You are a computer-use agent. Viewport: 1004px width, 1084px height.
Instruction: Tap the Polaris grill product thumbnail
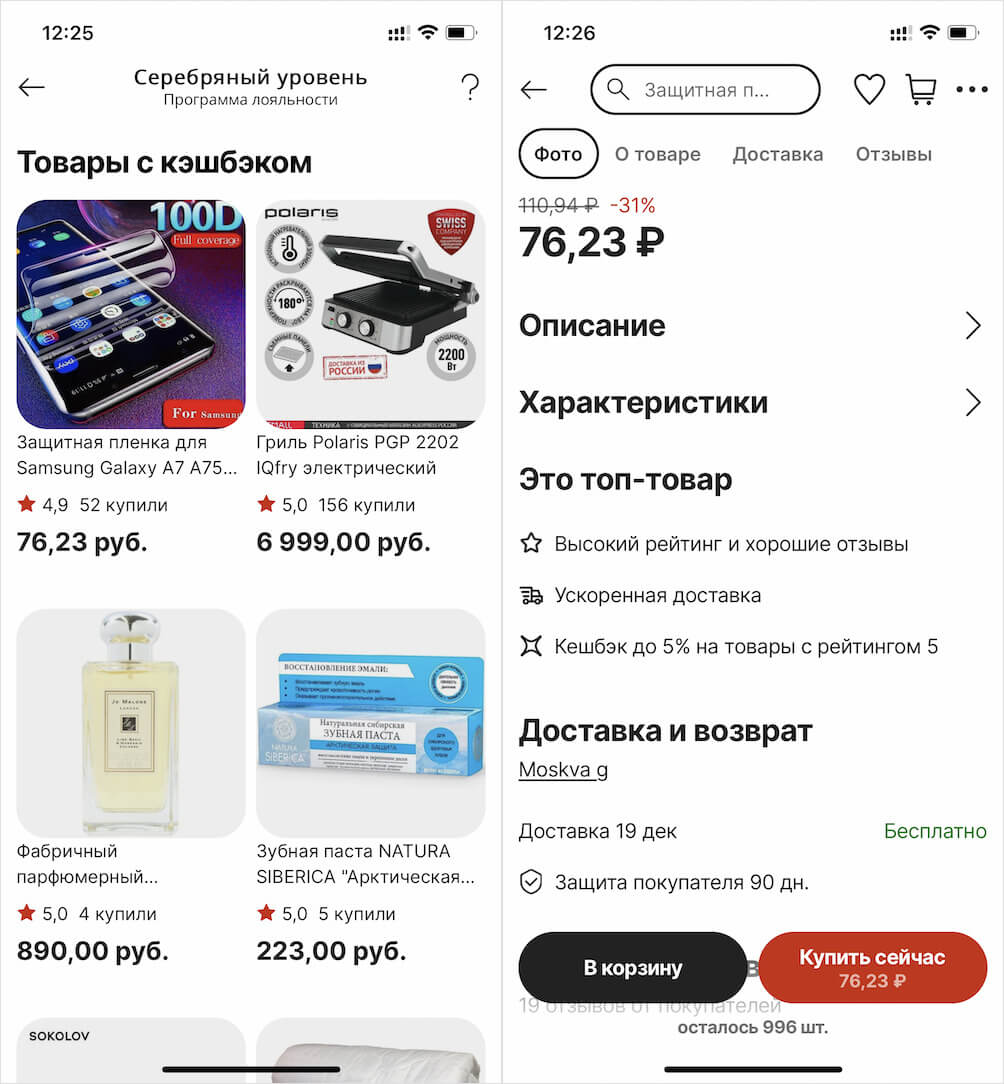pyautogui.click(x=370, y=313)
